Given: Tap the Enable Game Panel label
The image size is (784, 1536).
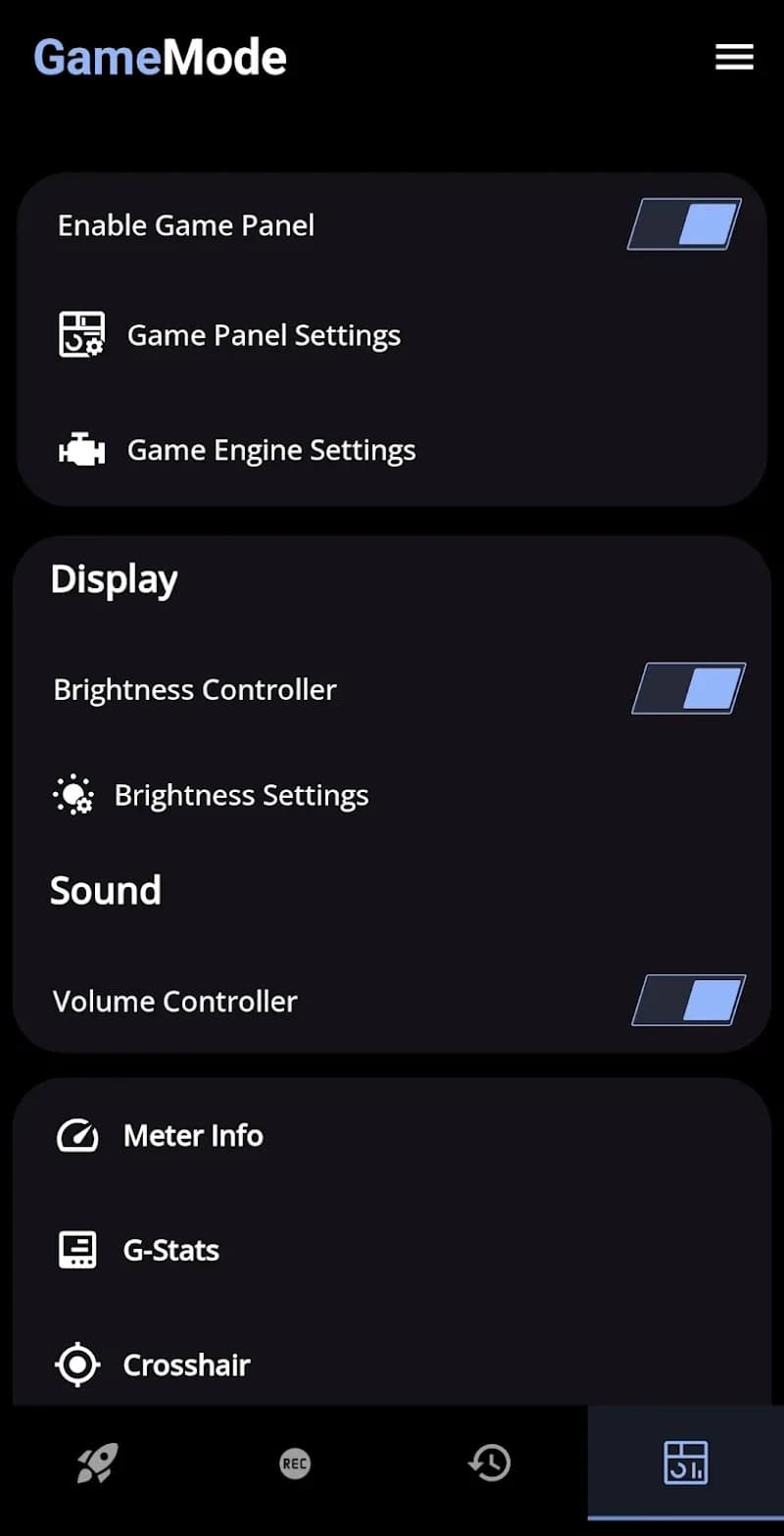Looking at the screenshot, I should pos(185,224).
